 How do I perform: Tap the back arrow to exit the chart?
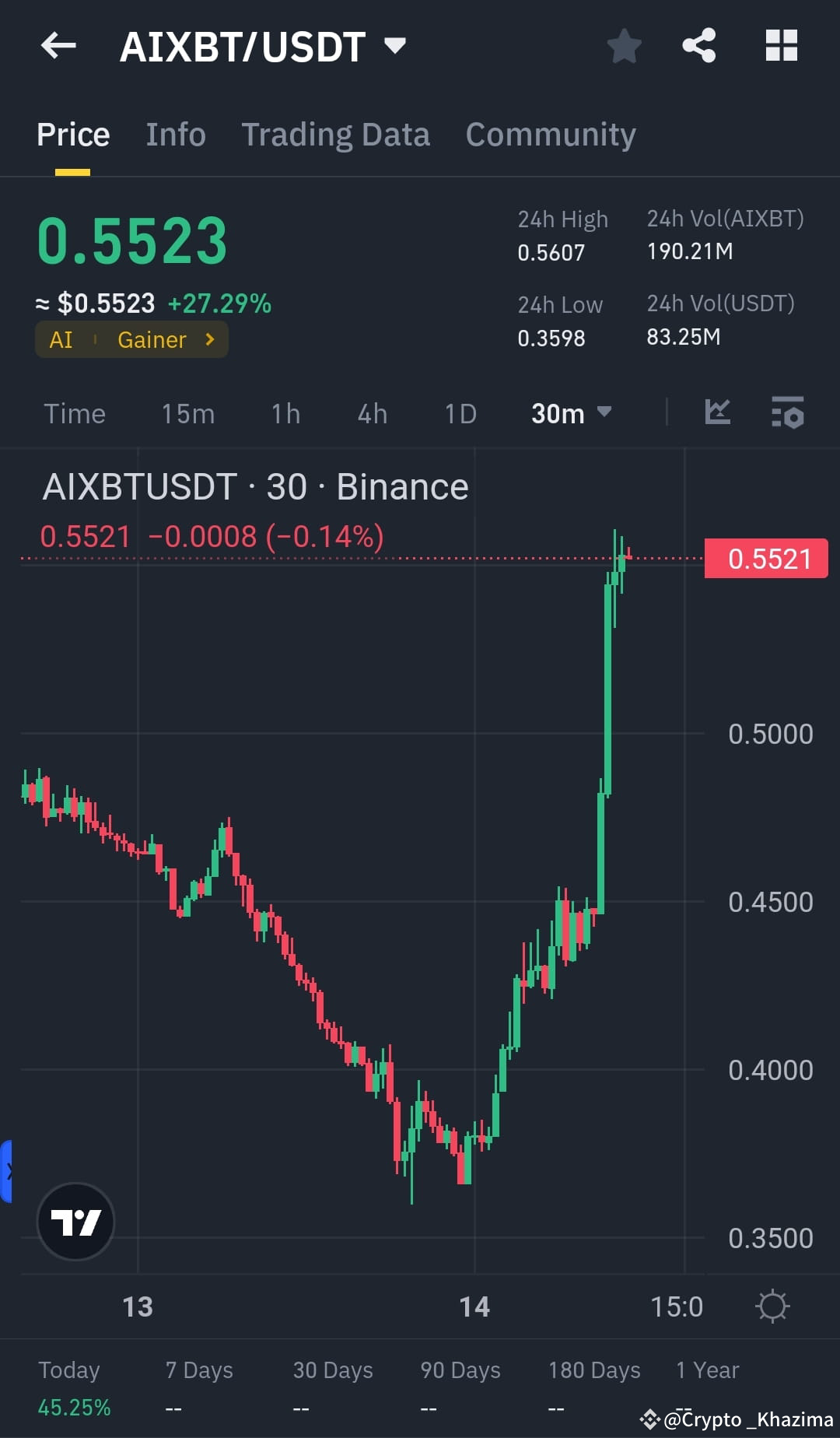coord(58,46)
